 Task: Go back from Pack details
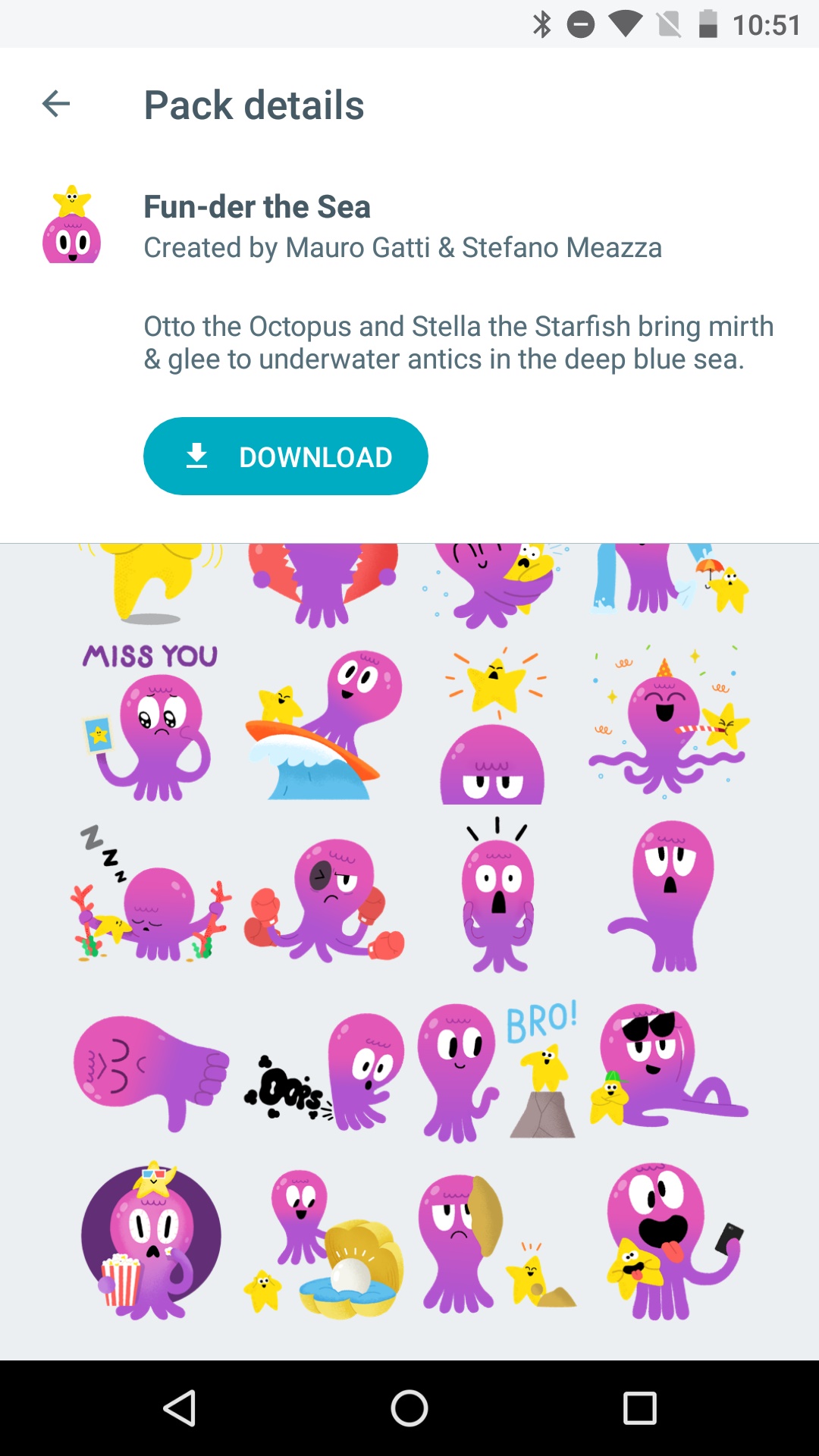tap(56, 104)
